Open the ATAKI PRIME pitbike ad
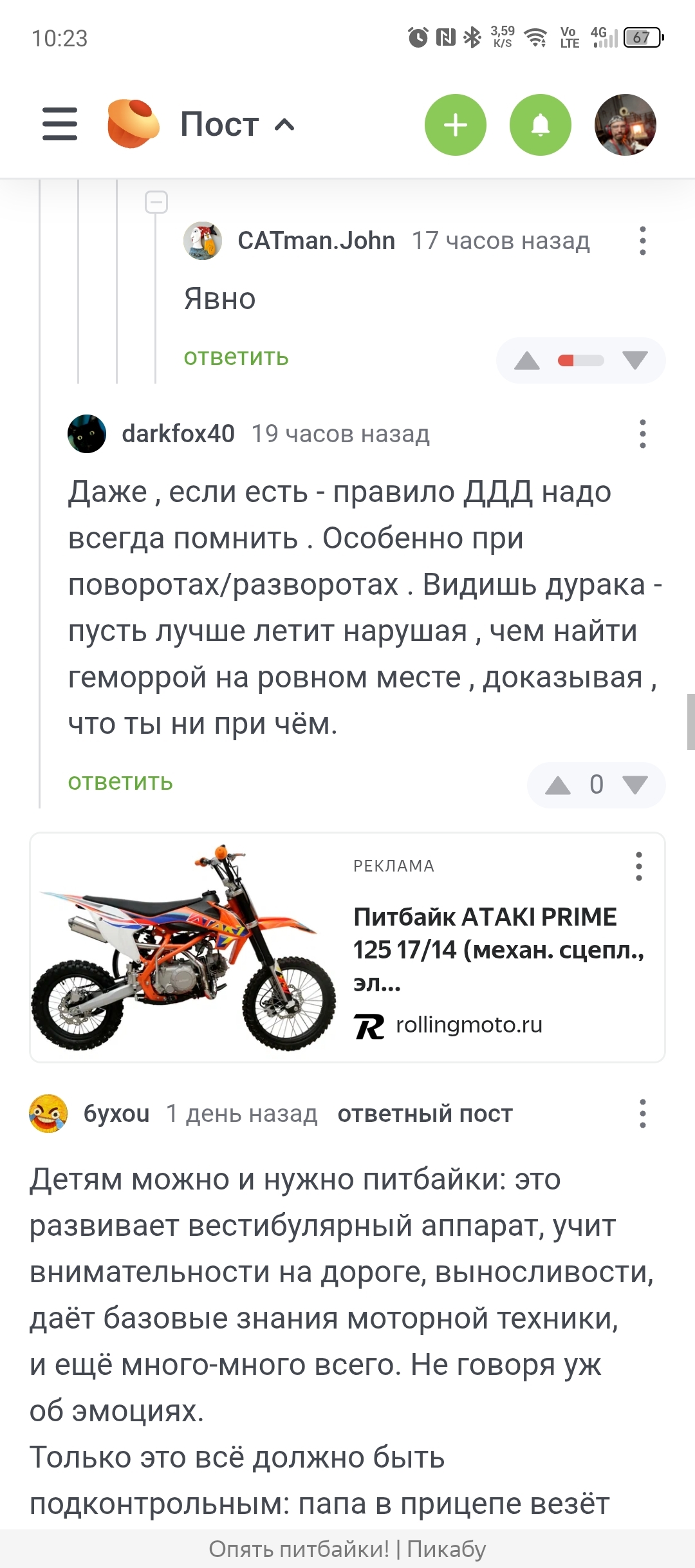The height and width of the screenshot is (1568, 695). (x=485, y=949)
